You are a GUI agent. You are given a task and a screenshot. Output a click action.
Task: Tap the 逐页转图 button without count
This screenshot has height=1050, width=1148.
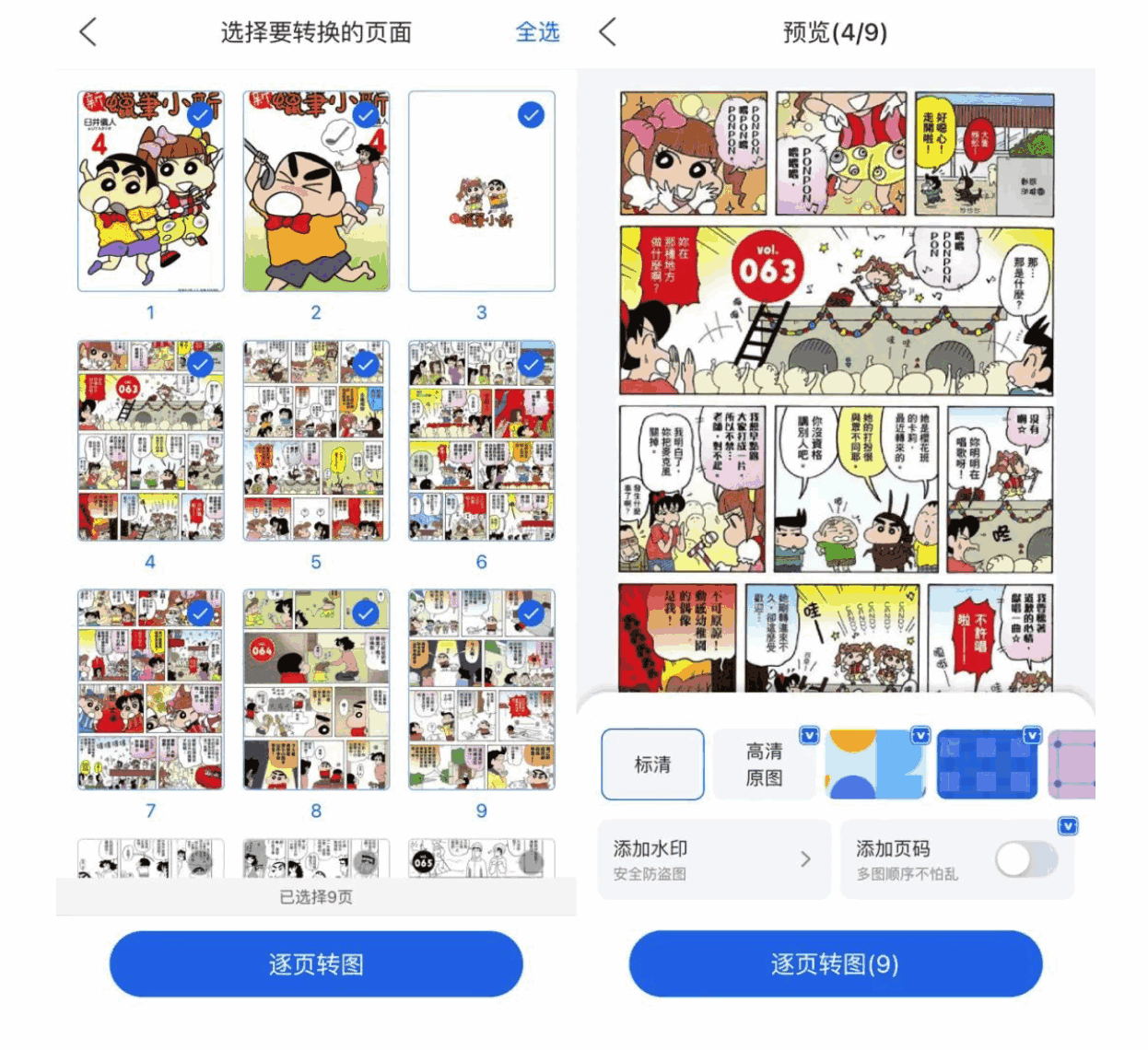pos(316,964)
